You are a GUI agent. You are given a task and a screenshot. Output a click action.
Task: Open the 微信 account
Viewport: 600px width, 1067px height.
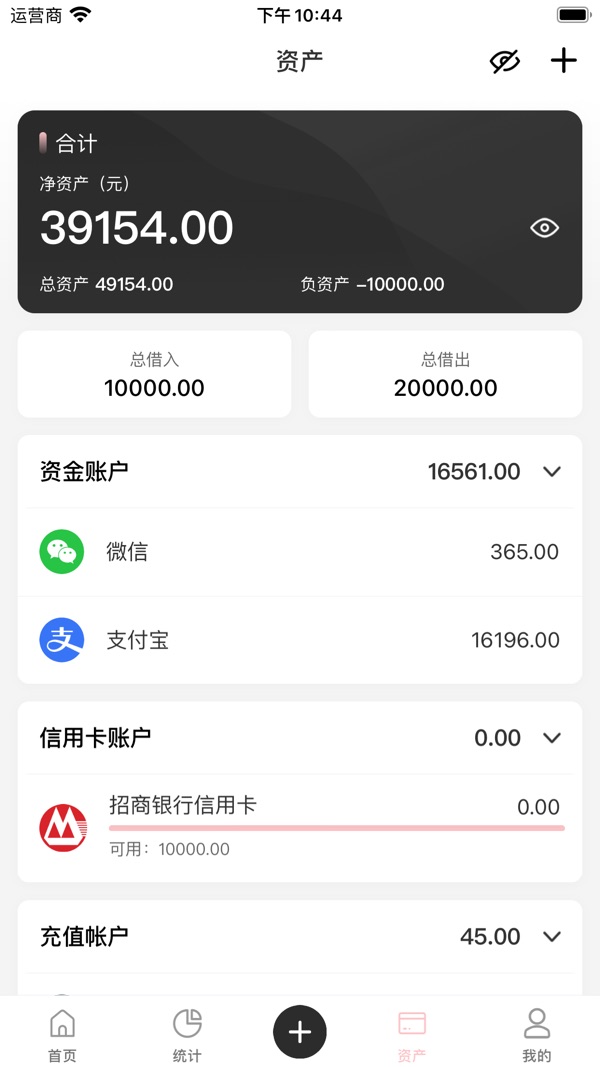(x=300, y=552)
